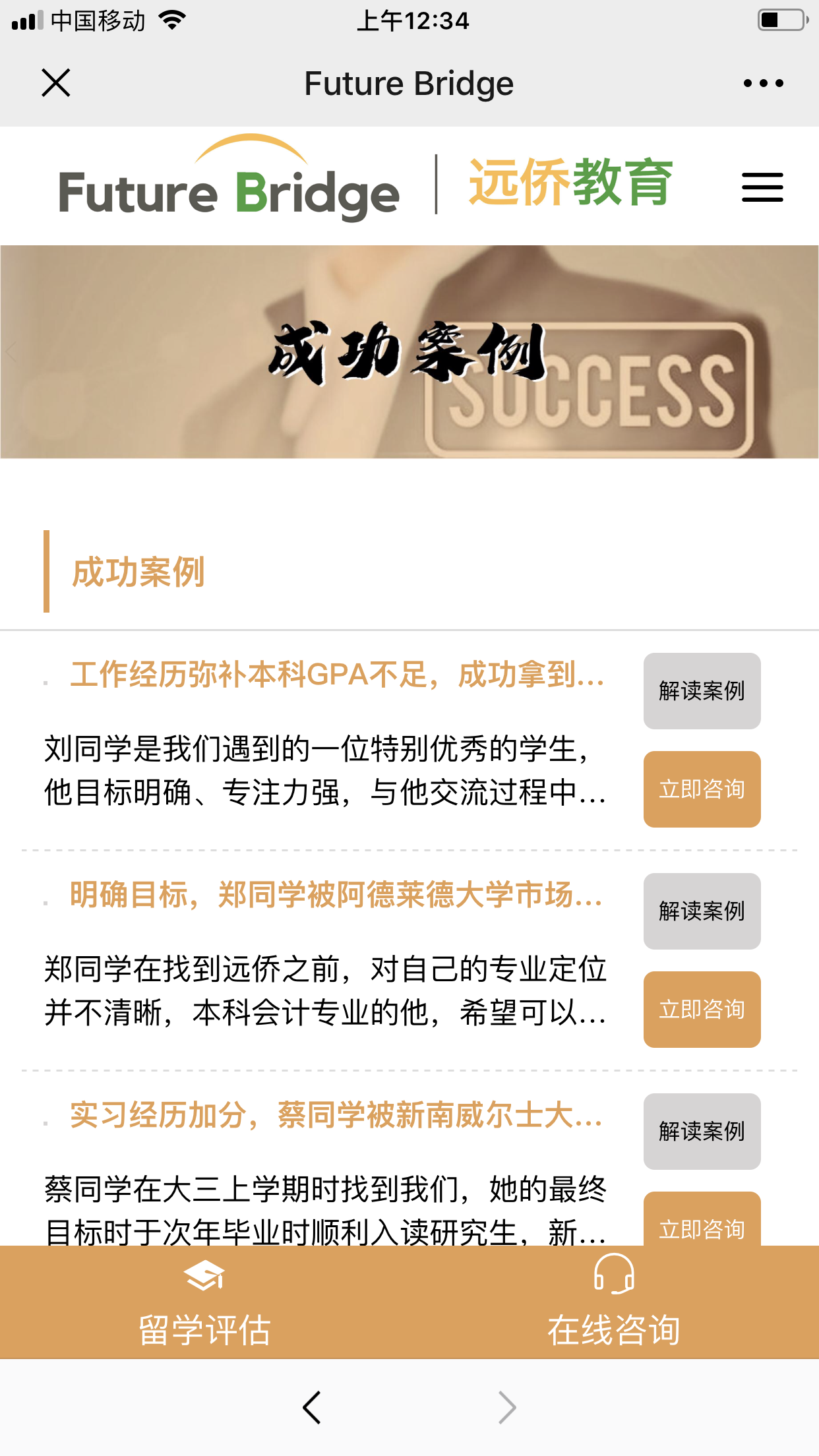Open case titled 工作经历弥补本科GPA不足
This screenshot has width=819, height=1456.
tap(336, 675)
